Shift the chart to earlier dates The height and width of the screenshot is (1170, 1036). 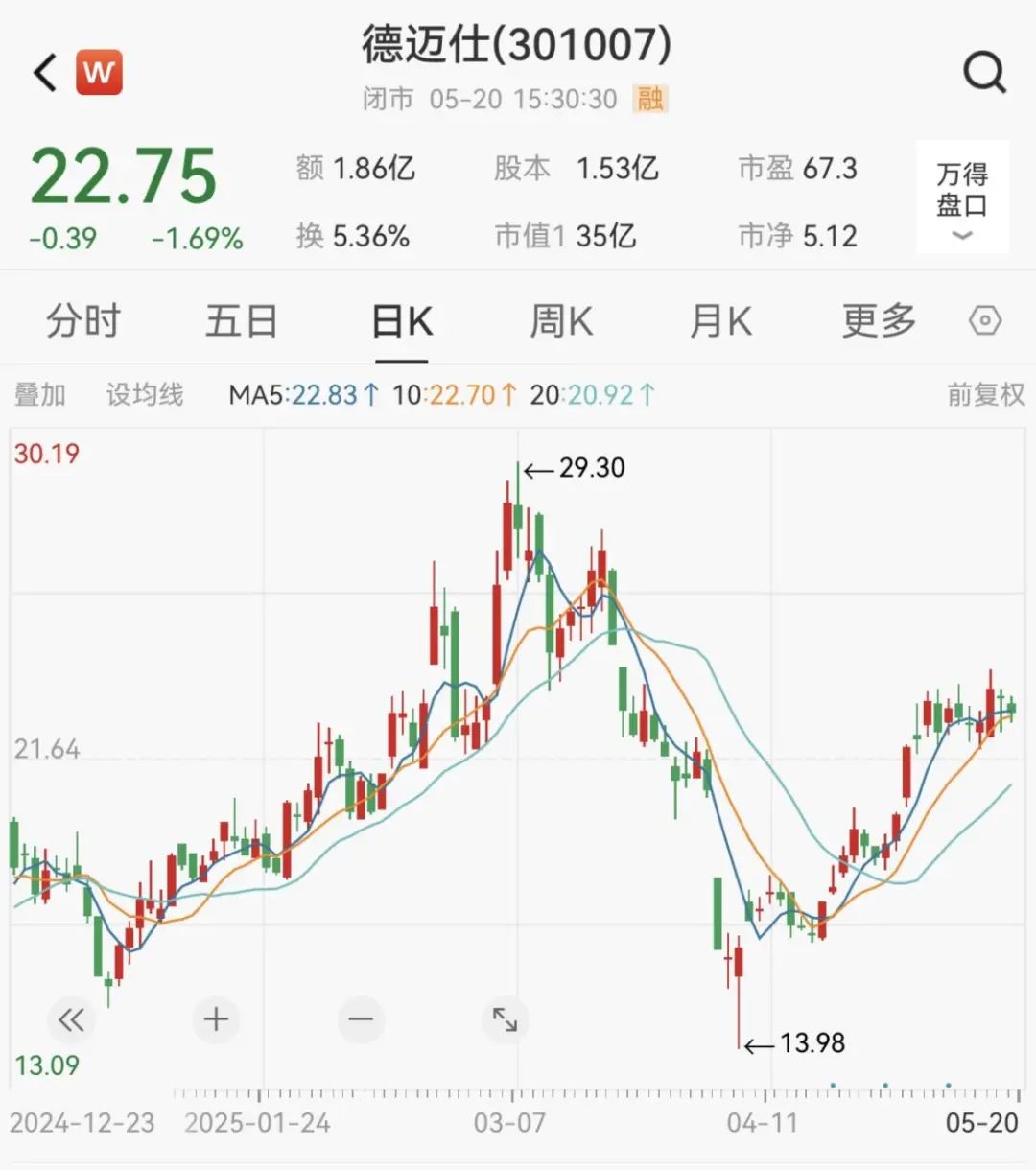pos(71,1019)
